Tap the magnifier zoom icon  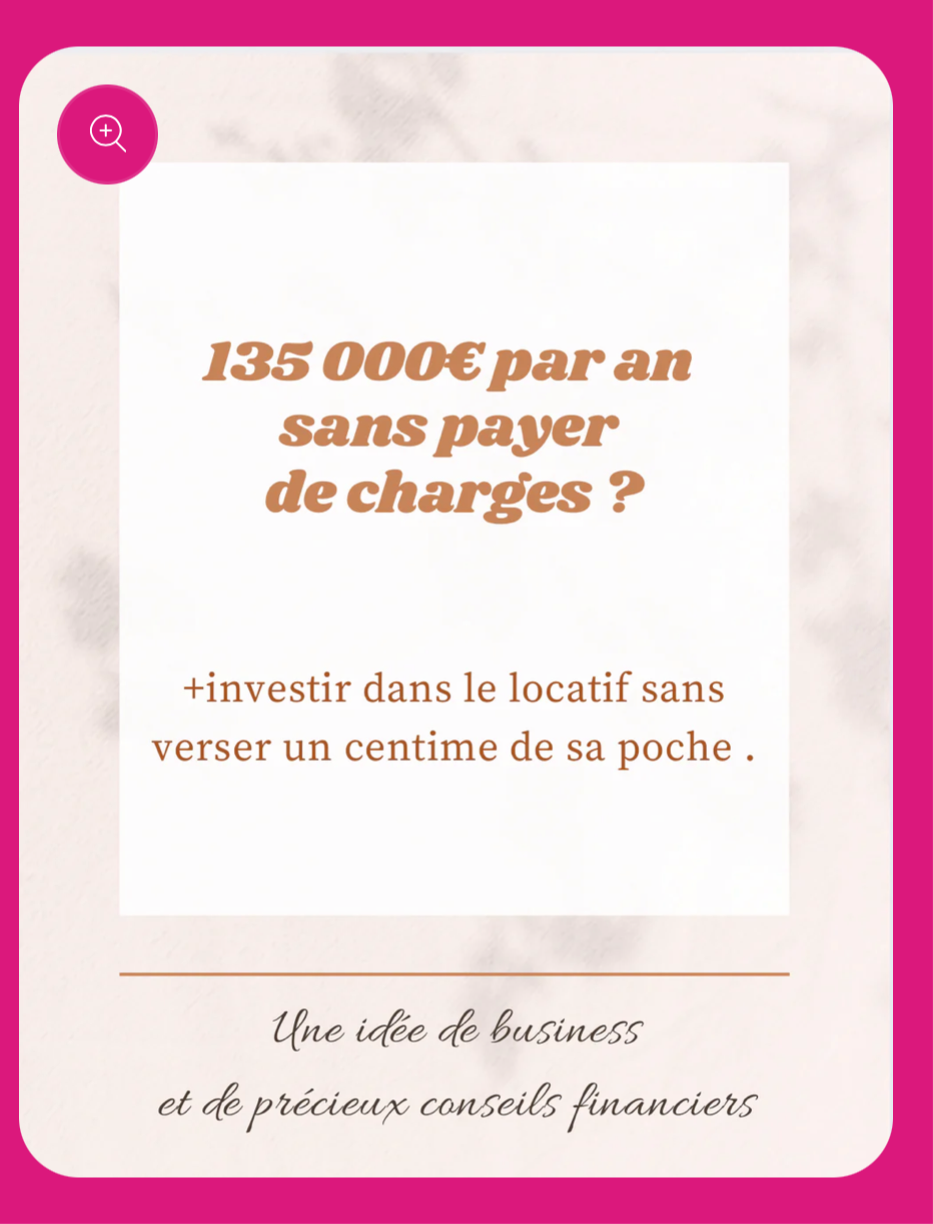coord(107,134)
